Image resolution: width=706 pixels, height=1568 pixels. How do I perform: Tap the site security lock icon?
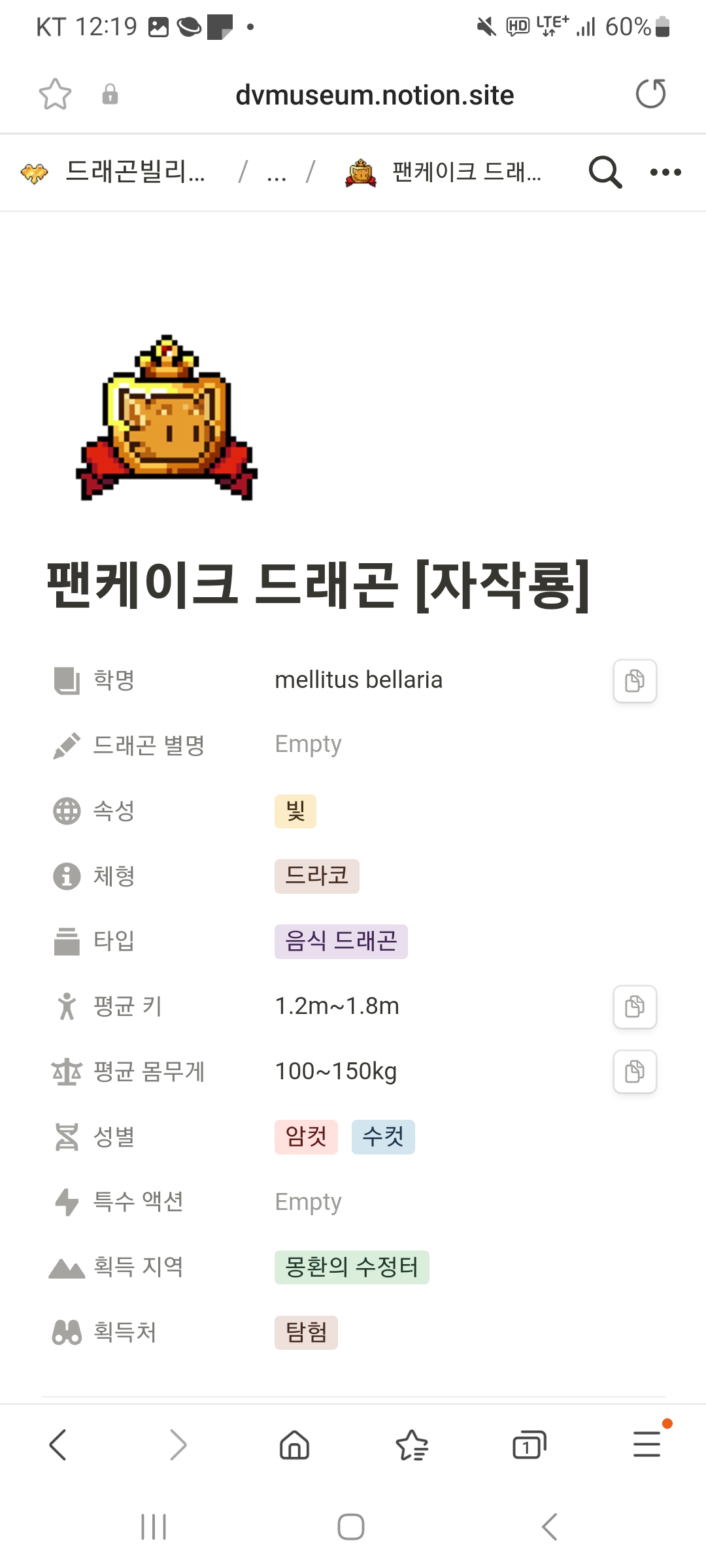(110, 95)
